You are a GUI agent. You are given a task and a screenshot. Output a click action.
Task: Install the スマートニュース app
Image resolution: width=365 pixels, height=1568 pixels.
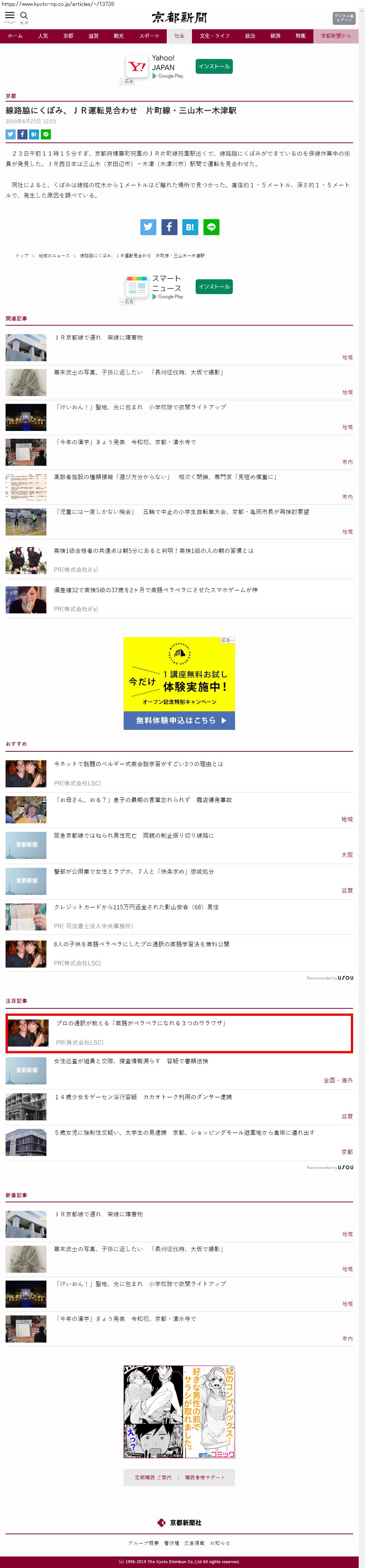(x=214, y=287)
